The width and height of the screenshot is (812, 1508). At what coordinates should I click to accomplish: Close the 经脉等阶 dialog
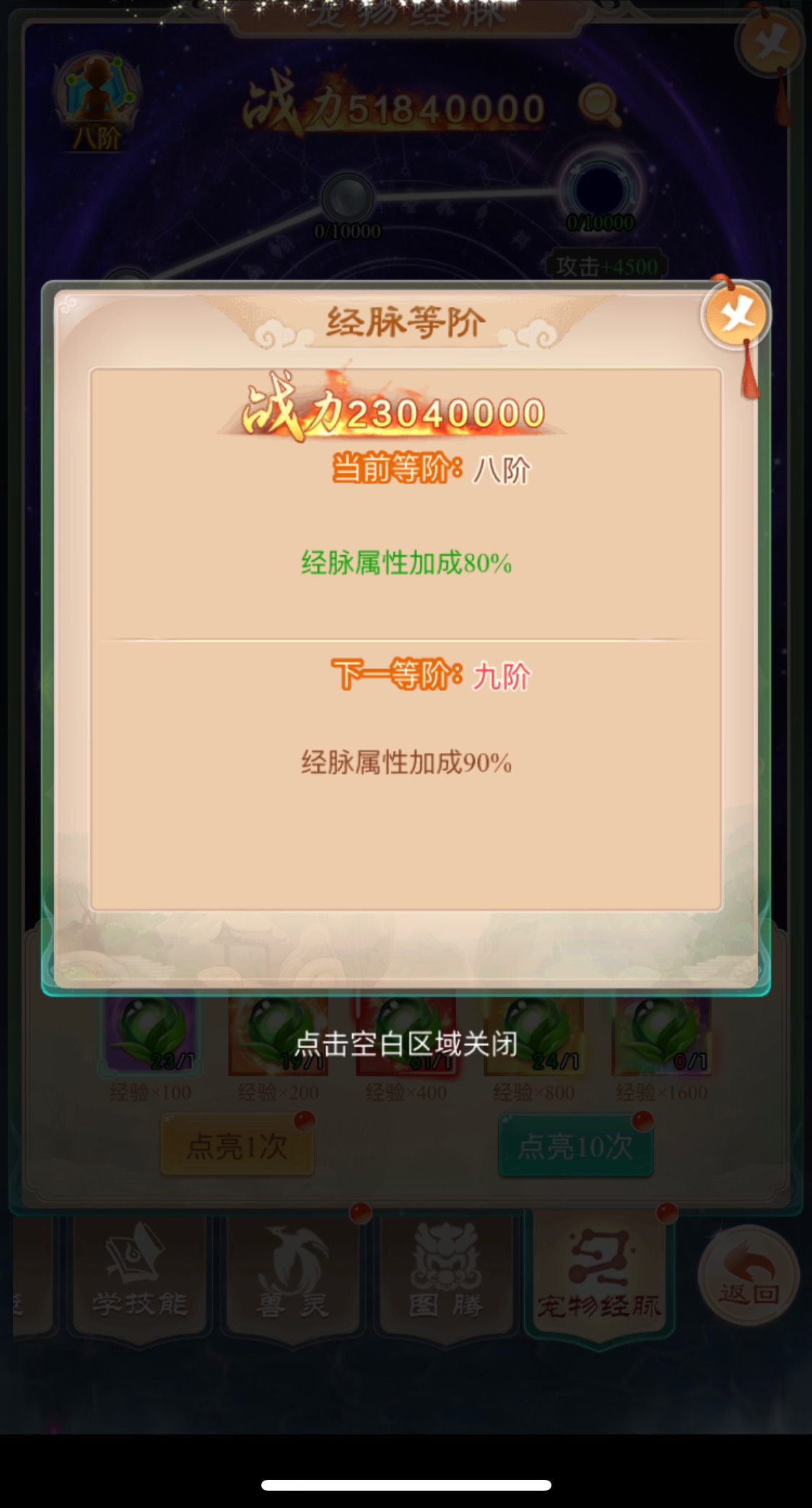coord(736,316)
